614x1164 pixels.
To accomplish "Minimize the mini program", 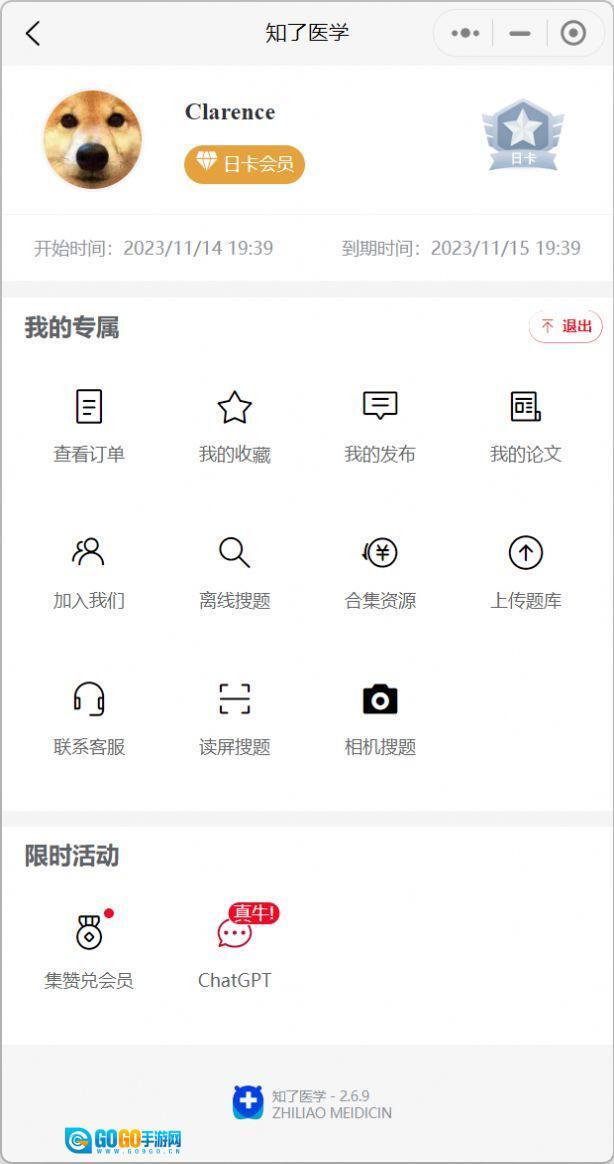I will pyautogui.click(x=519, y=33).
